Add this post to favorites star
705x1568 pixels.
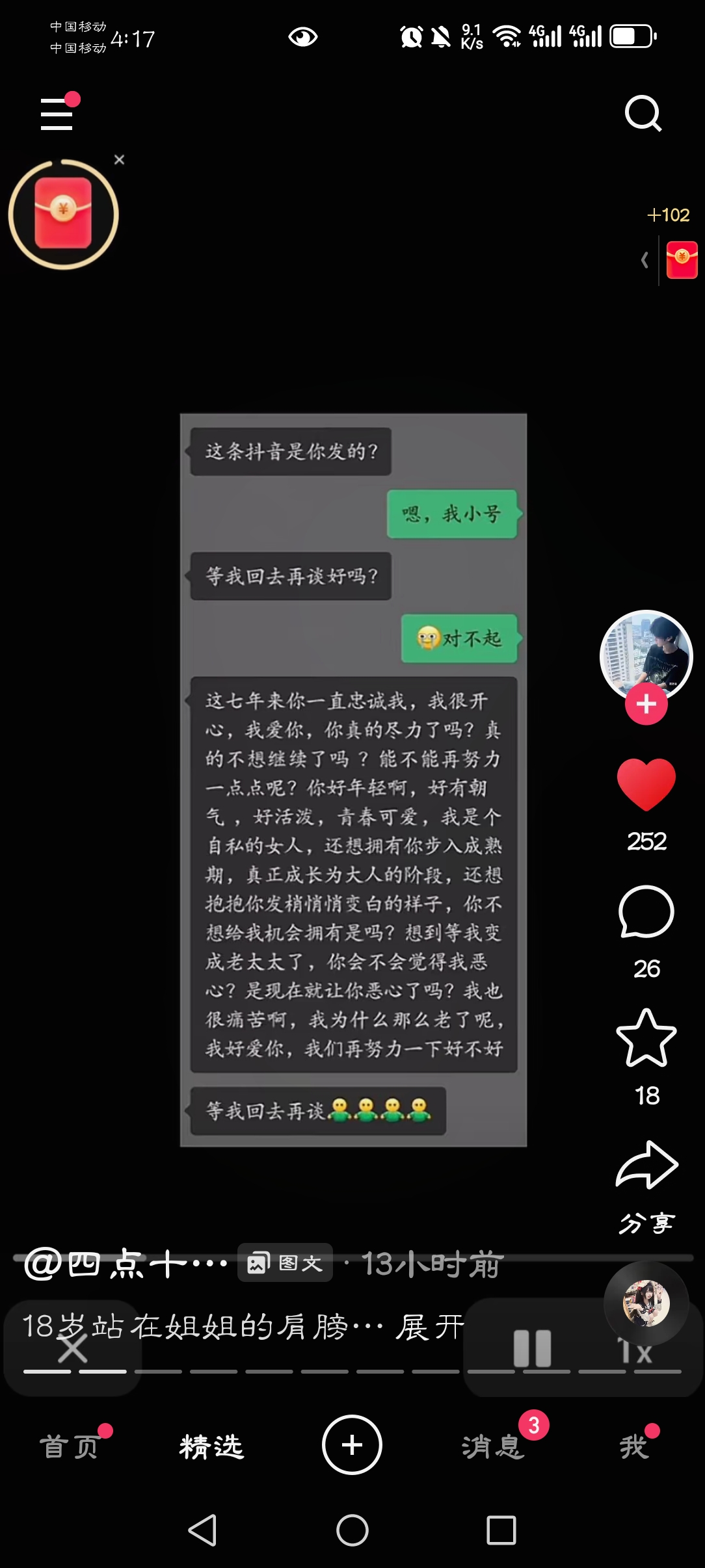(646, 1038)
